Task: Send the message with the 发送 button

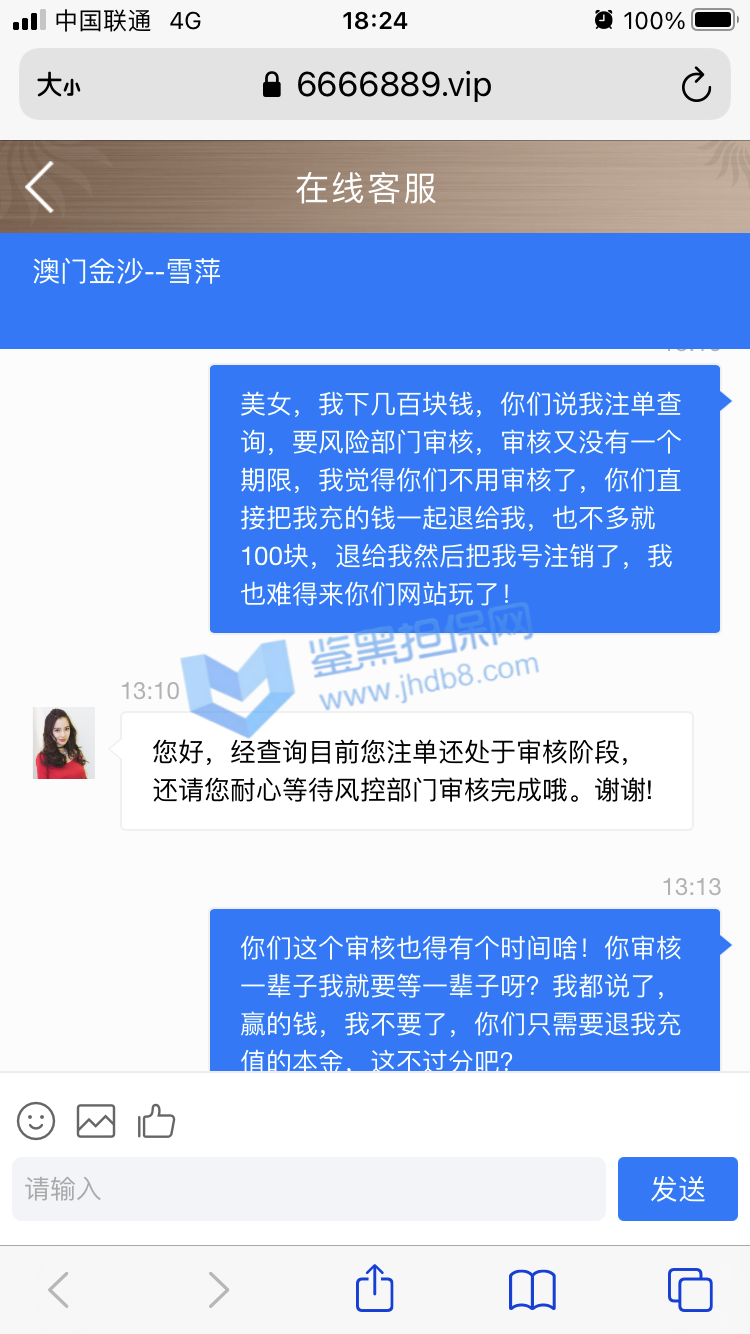Action: (677, 1189)
